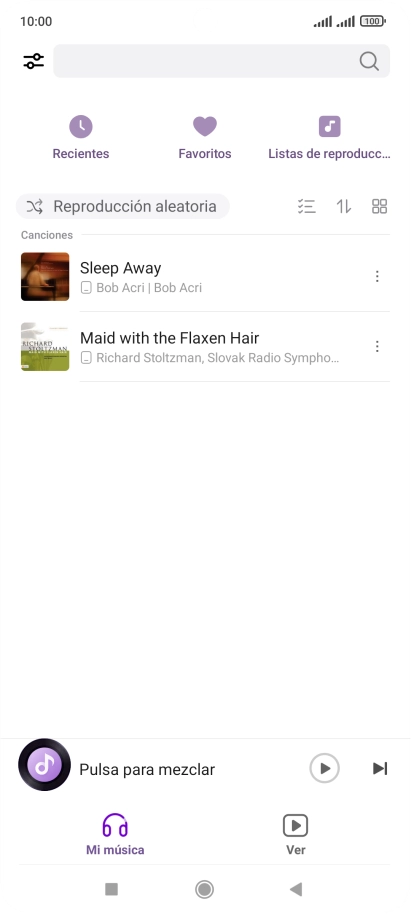Tap the search field
This screenshot has height=914, width=411.
coord(222,61)
